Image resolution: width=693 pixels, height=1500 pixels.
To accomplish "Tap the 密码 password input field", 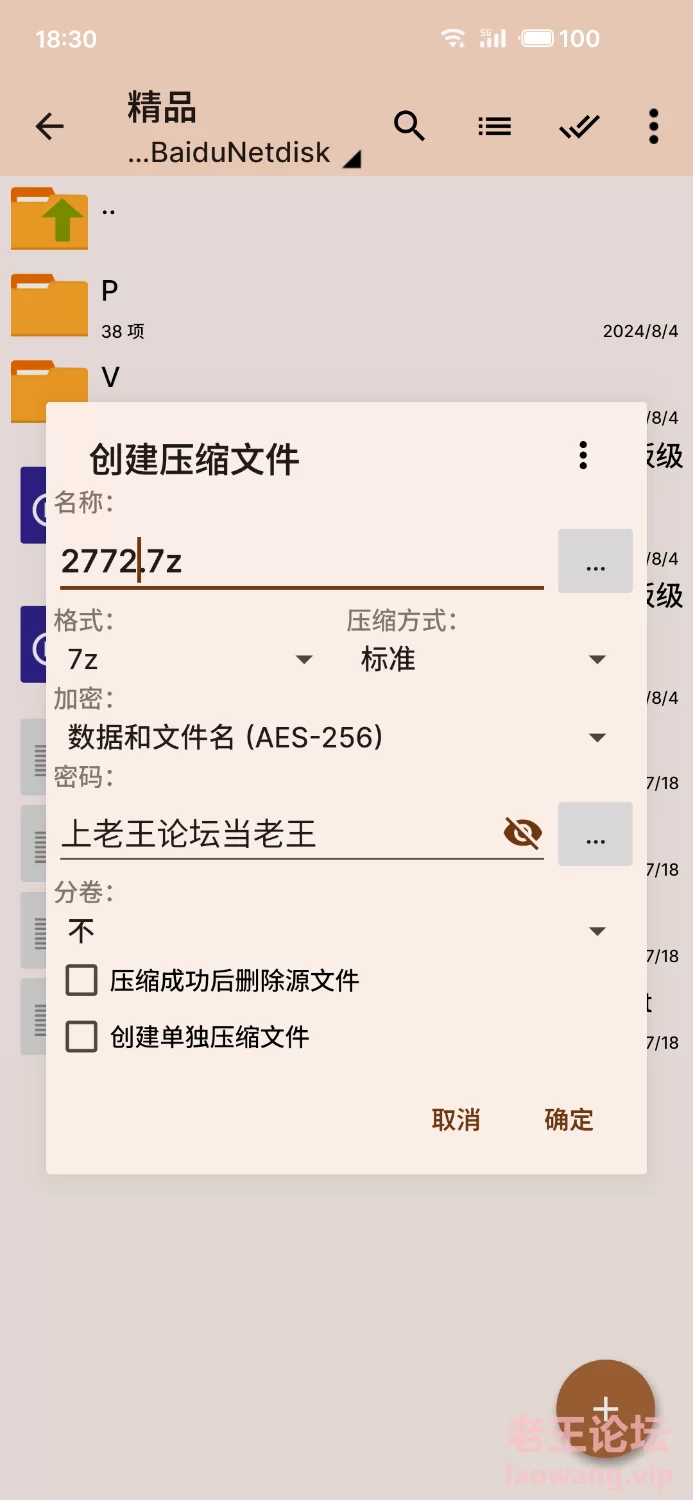I will pos(280,833).
